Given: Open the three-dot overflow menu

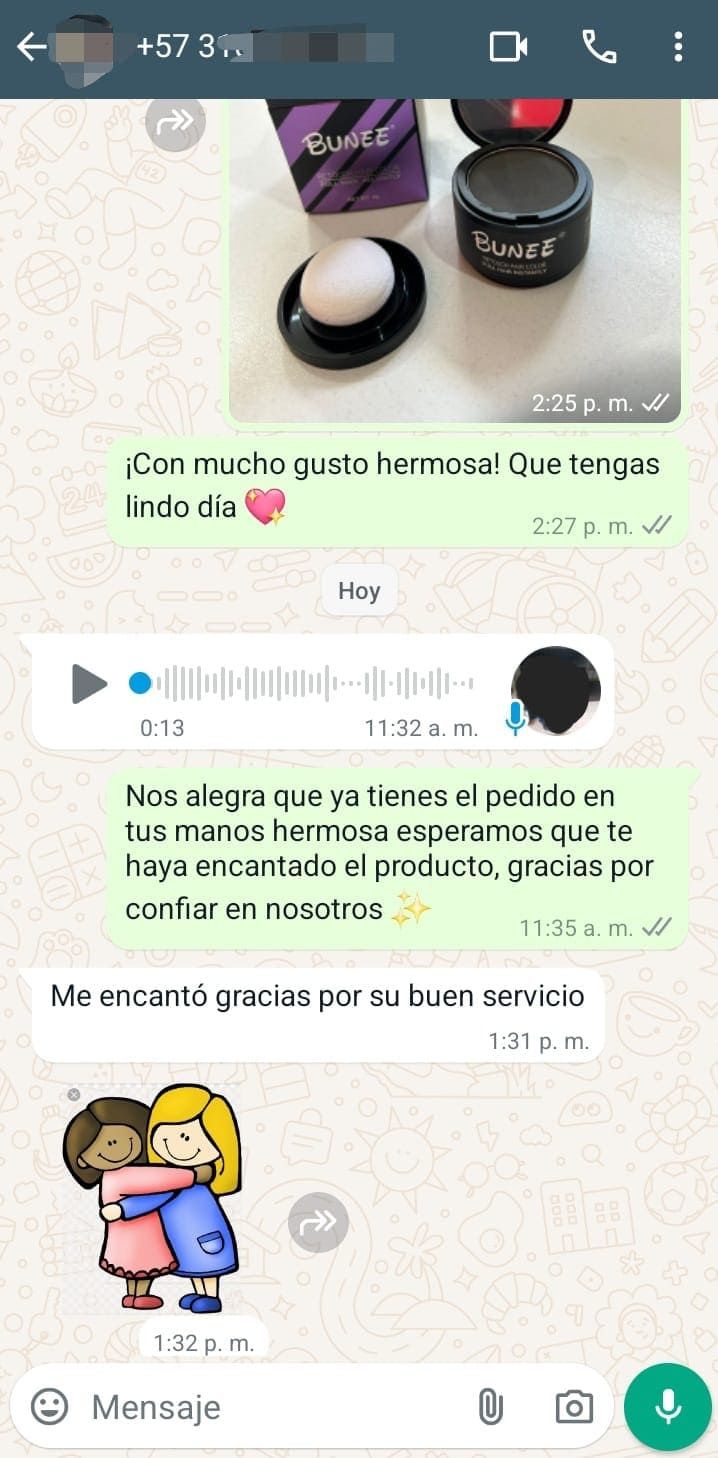Looking at the screenshot, I should (678, 47).
